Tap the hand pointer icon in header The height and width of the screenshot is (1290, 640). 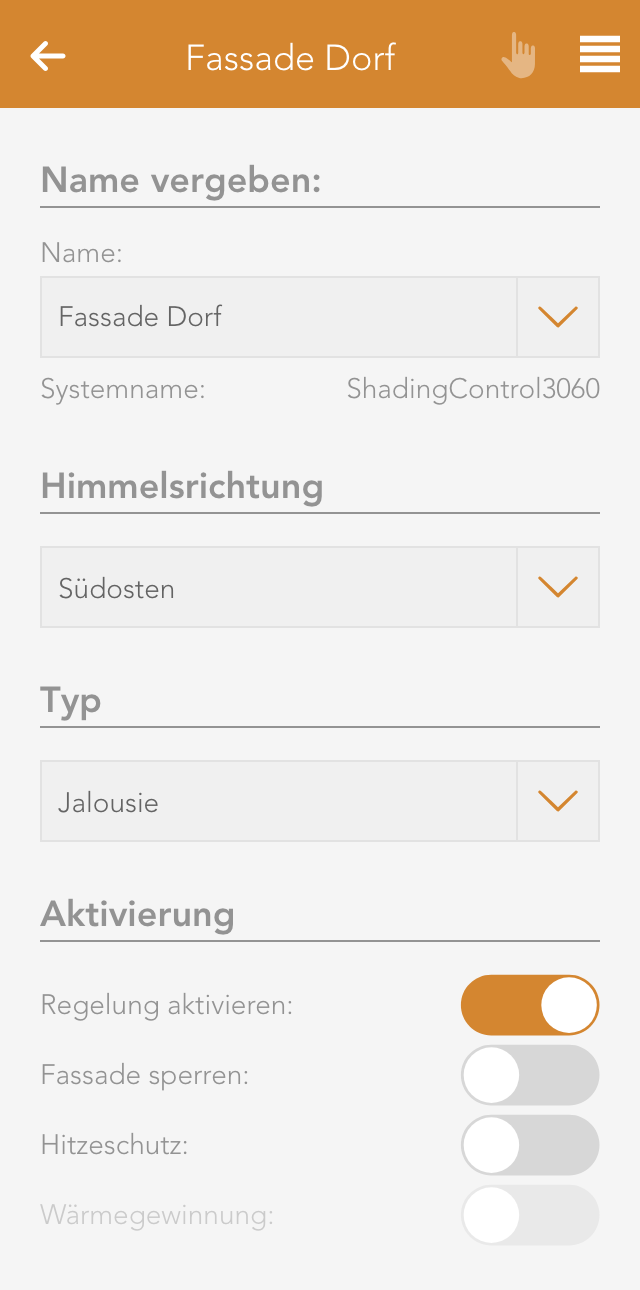click(x=519, y=56)
